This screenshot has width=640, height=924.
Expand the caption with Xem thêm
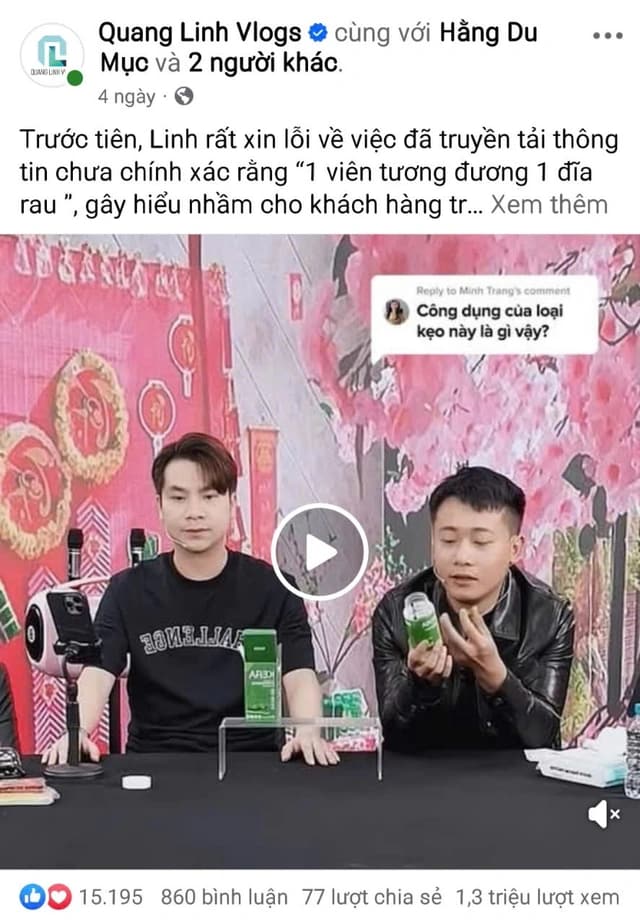pyautogui.click(x=549, y=204)
